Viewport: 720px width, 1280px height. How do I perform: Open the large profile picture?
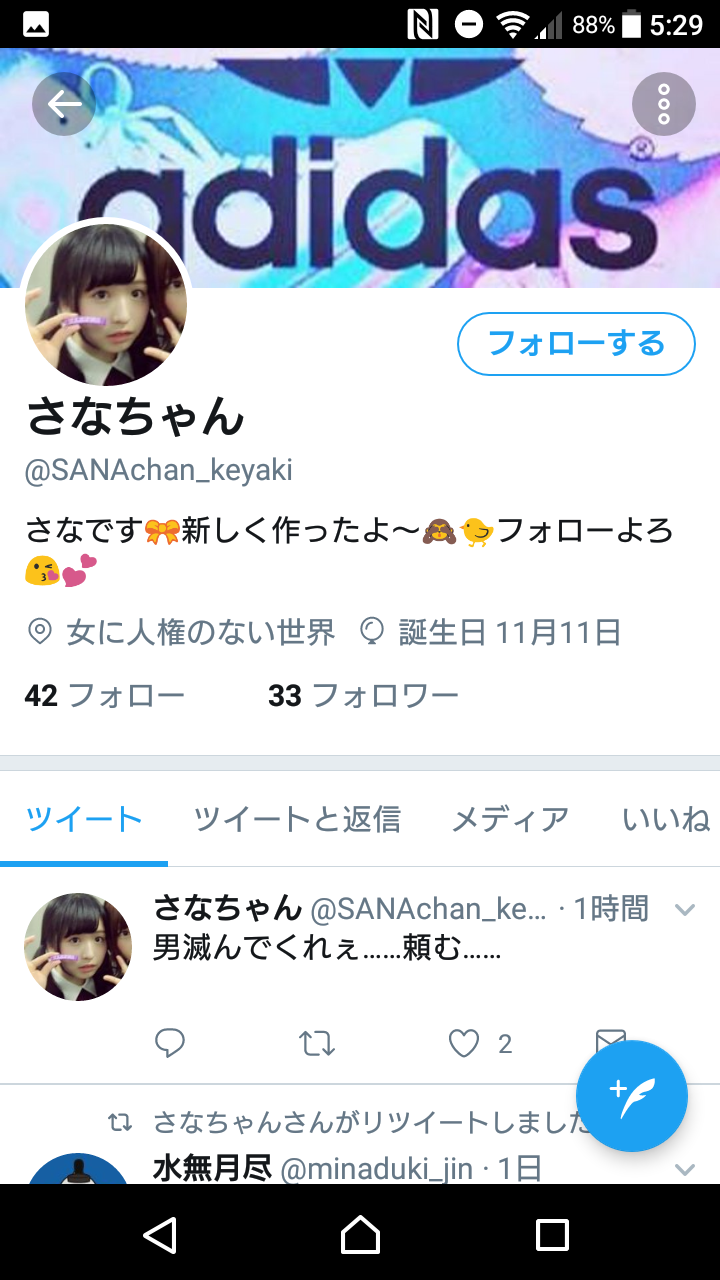click(106, 304)
